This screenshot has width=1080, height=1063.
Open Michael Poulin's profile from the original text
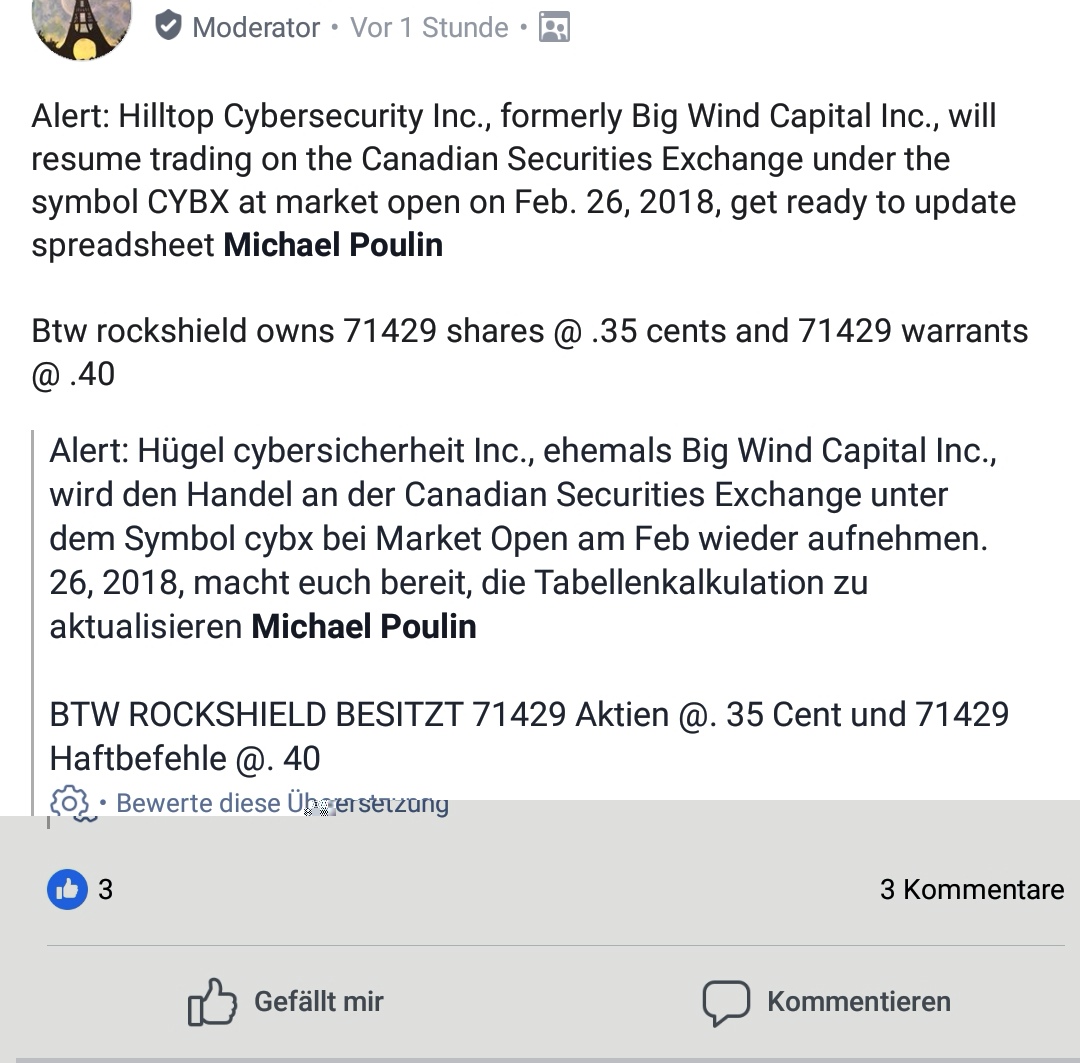coord(333,245)
